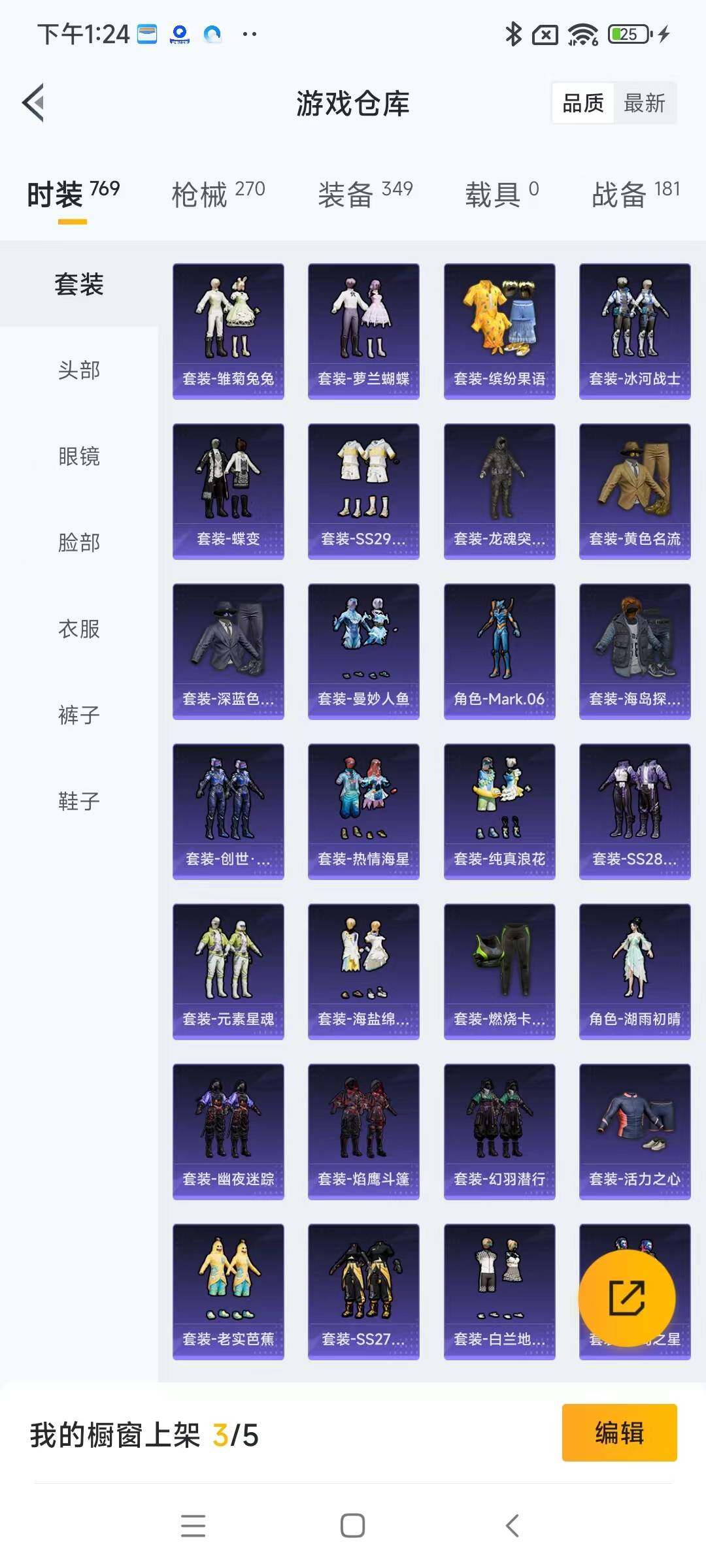Switch to the 装备 tab
This screenshot has width=706, height=1568.
(x=365, y=194)
